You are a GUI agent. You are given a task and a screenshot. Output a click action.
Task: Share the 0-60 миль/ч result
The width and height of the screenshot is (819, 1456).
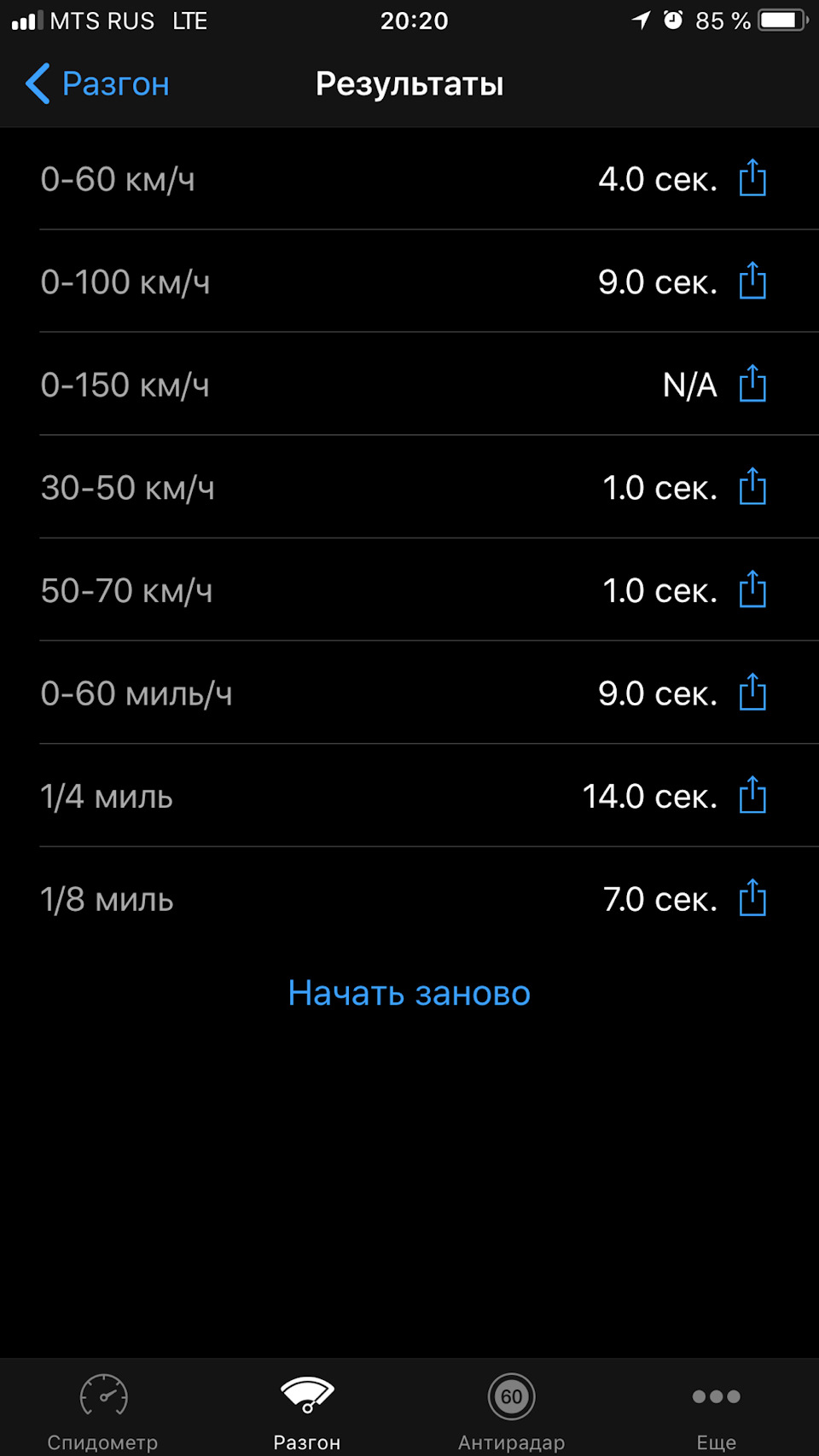752,693
